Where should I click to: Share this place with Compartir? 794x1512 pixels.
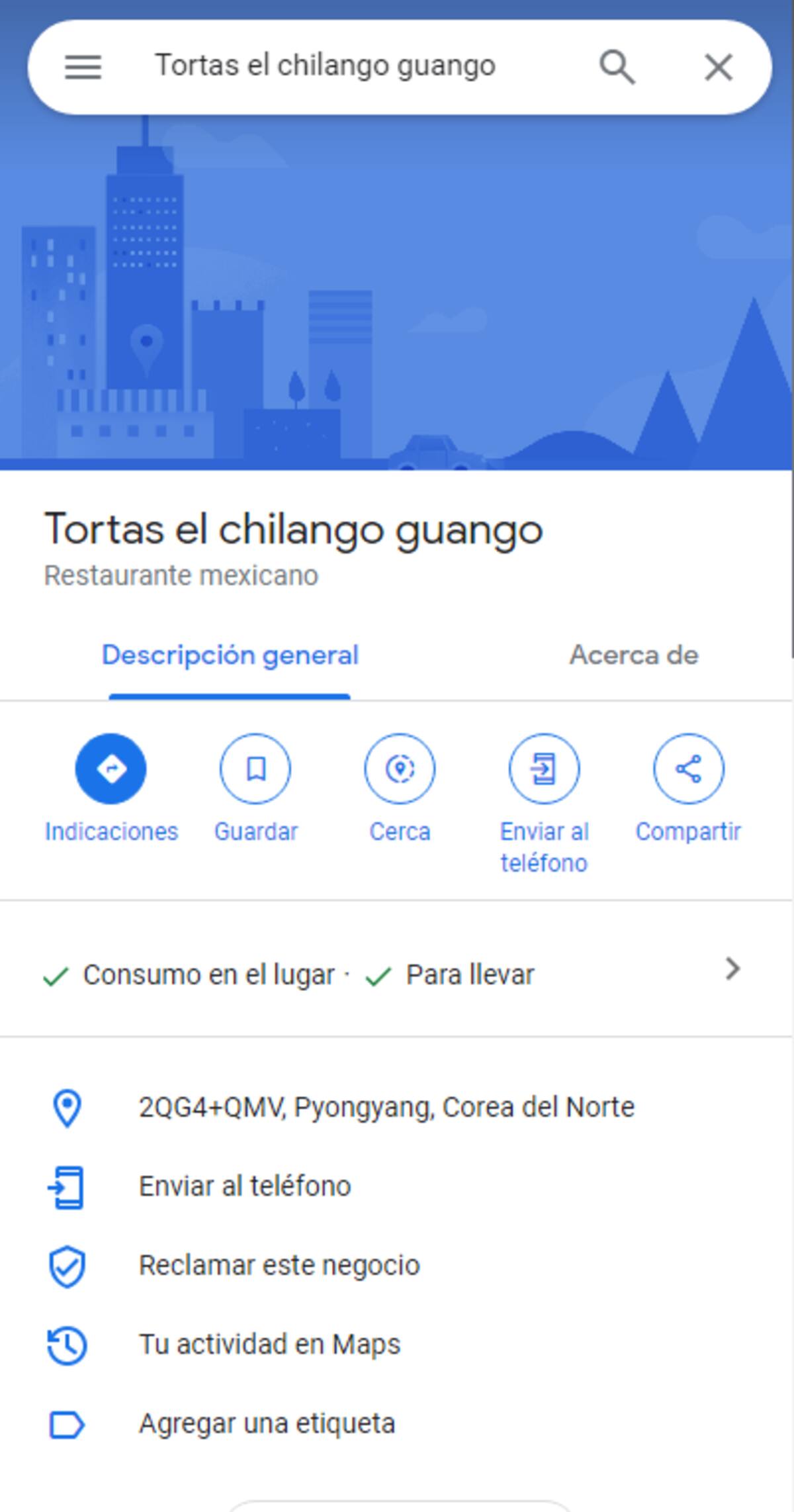point(688,769)
